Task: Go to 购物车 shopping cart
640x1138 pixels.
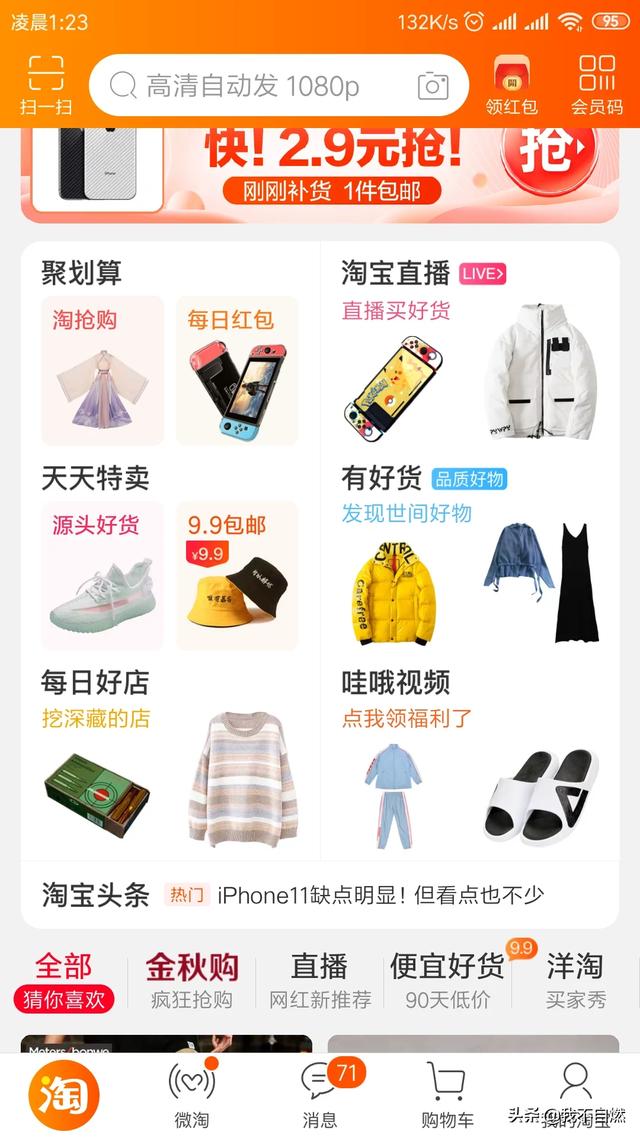Action: point(447,1094)
